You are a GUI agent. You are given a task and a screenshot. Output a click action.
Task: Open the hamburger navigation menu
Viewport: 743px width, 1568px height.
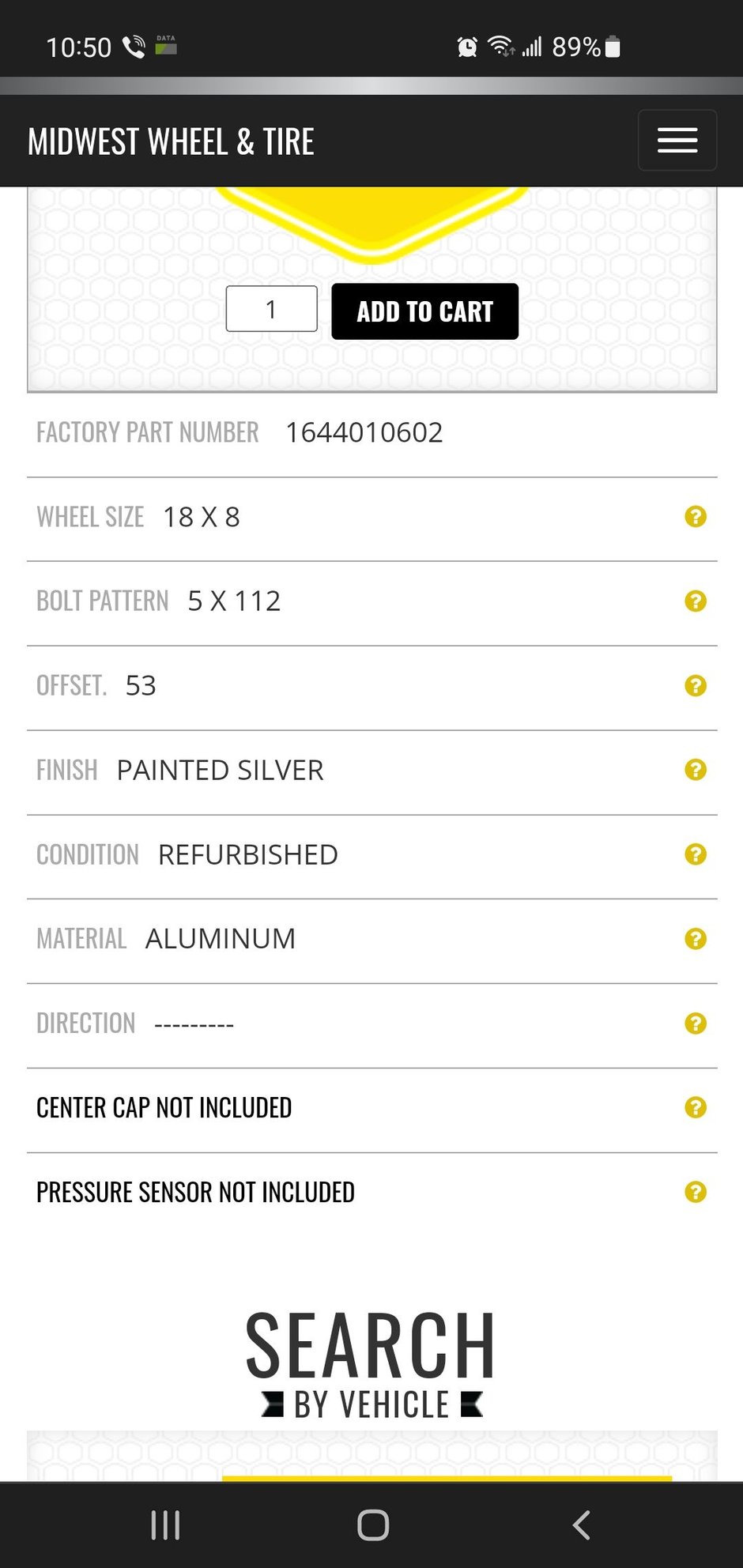[677, 141]
